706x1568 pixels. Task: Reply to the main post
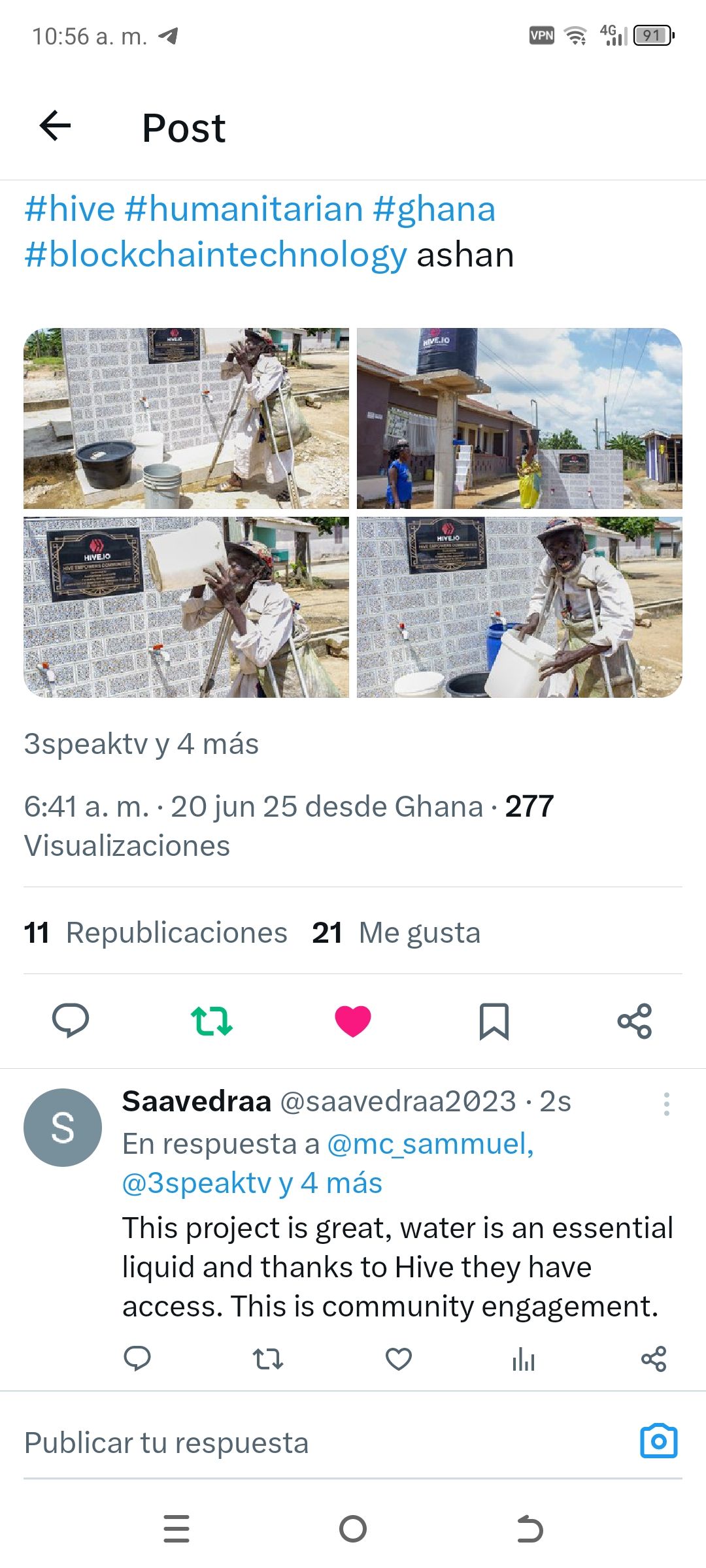click(x=71, y=1021)
